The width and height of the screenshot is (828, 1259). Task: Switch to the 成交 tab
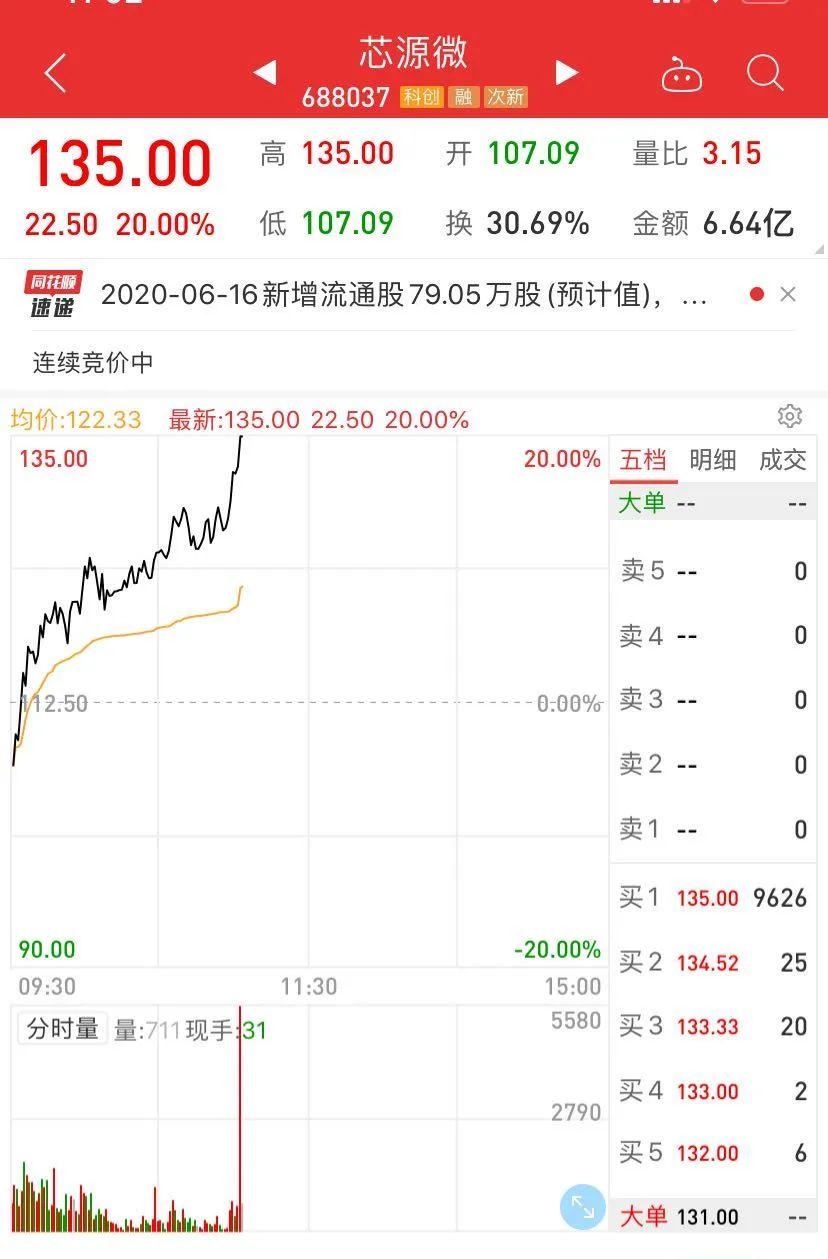[x=782, y=460]
